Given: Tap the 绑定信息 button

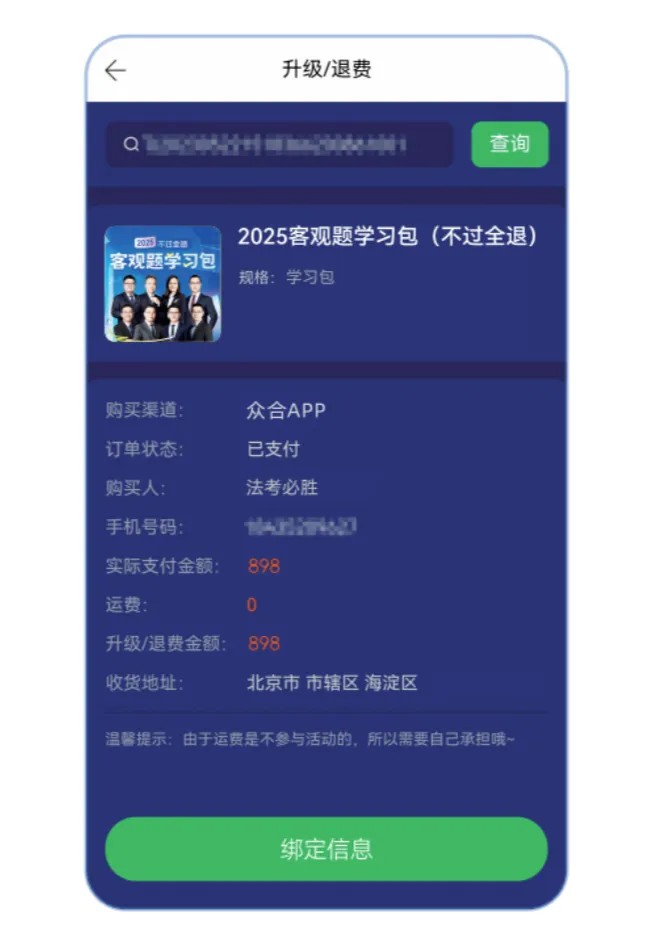Looking at the screenshot, I should 326,849.
